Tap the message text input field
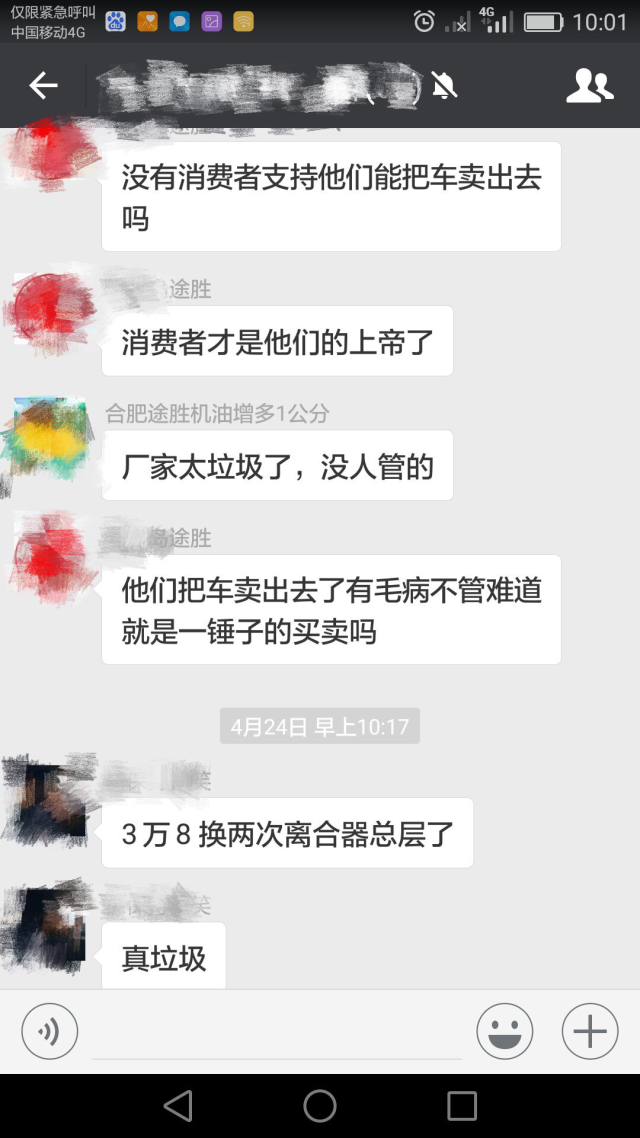This screenshot has height=1138, width=640. pos(277,1032)
